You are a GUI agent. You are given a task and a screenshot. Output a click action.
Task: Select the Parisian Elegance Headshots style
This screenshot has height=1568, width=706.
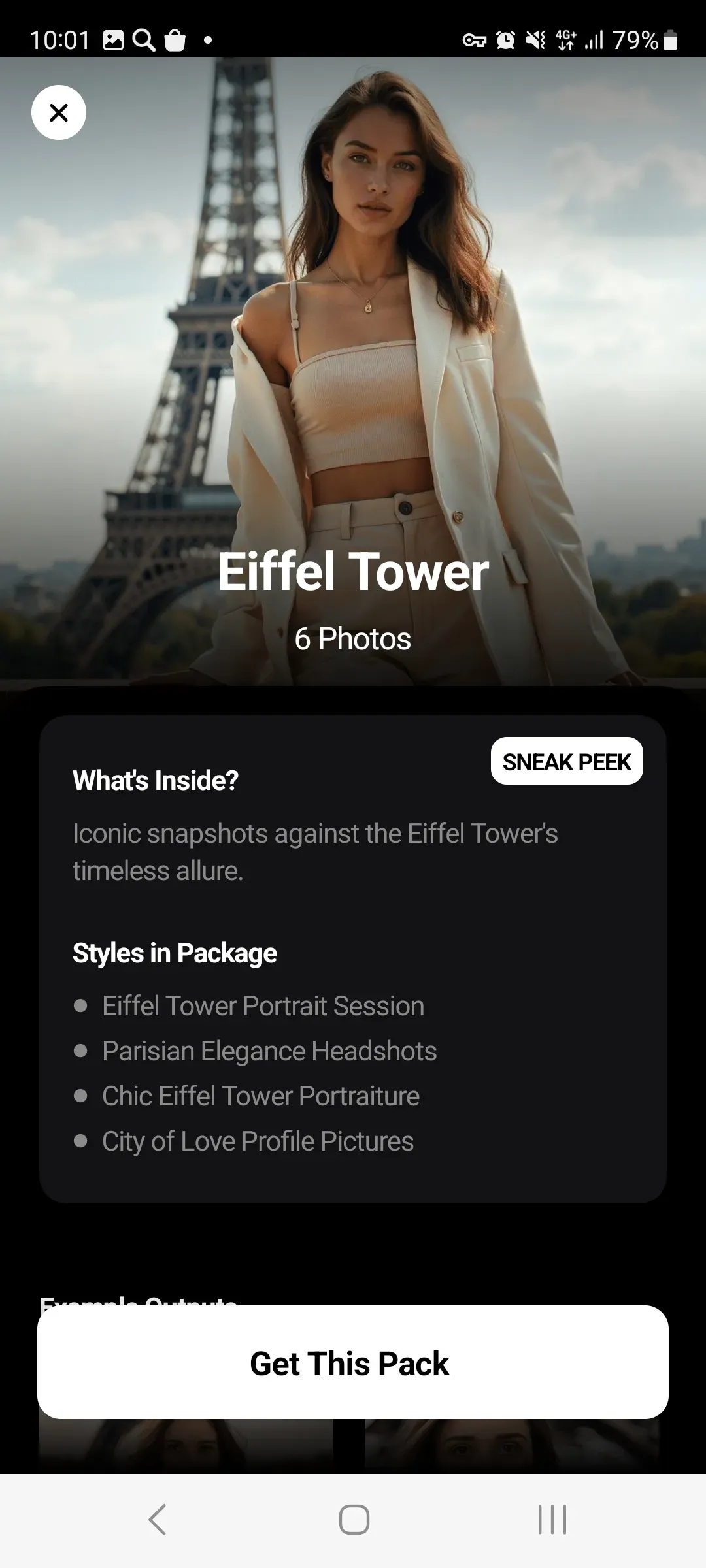pyautogui.click(x=269, y=1051)
